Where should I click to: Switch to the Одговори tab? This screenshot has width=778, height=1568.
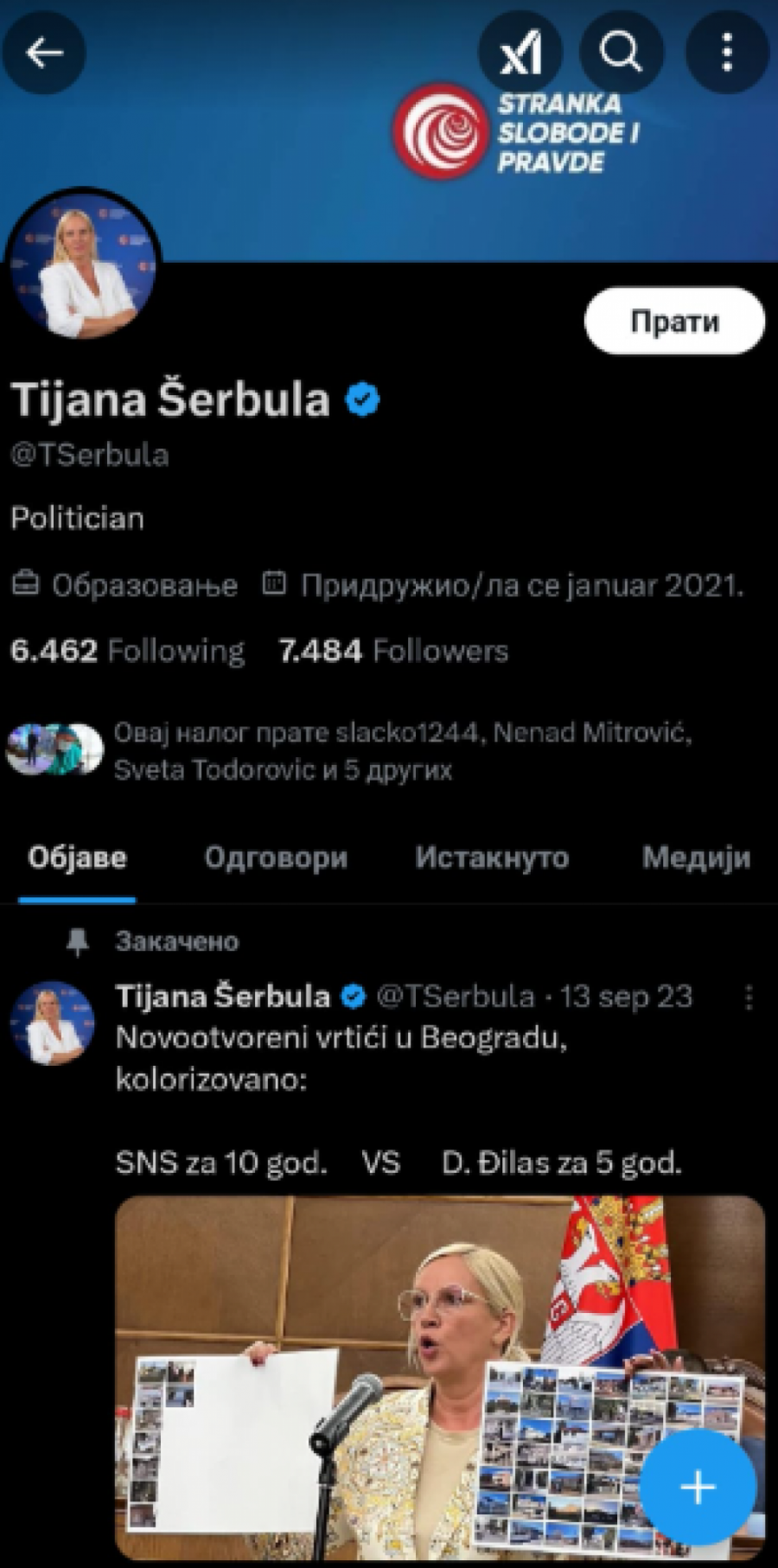276,857
